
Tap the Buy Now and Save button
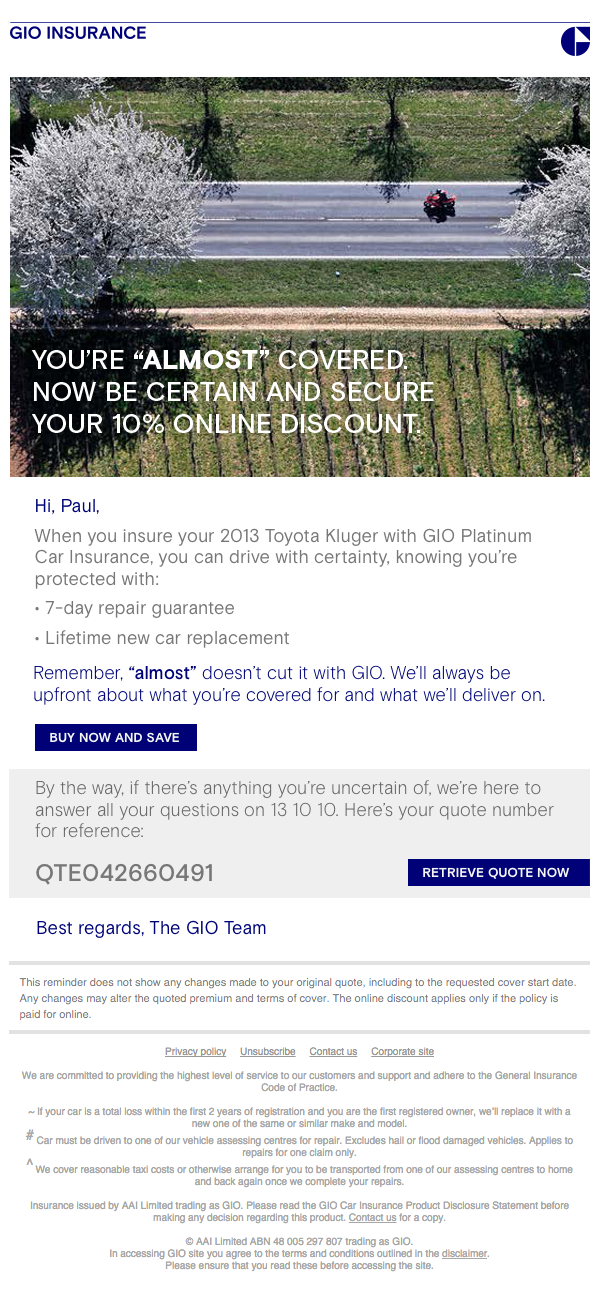click(x=115, y=738)
